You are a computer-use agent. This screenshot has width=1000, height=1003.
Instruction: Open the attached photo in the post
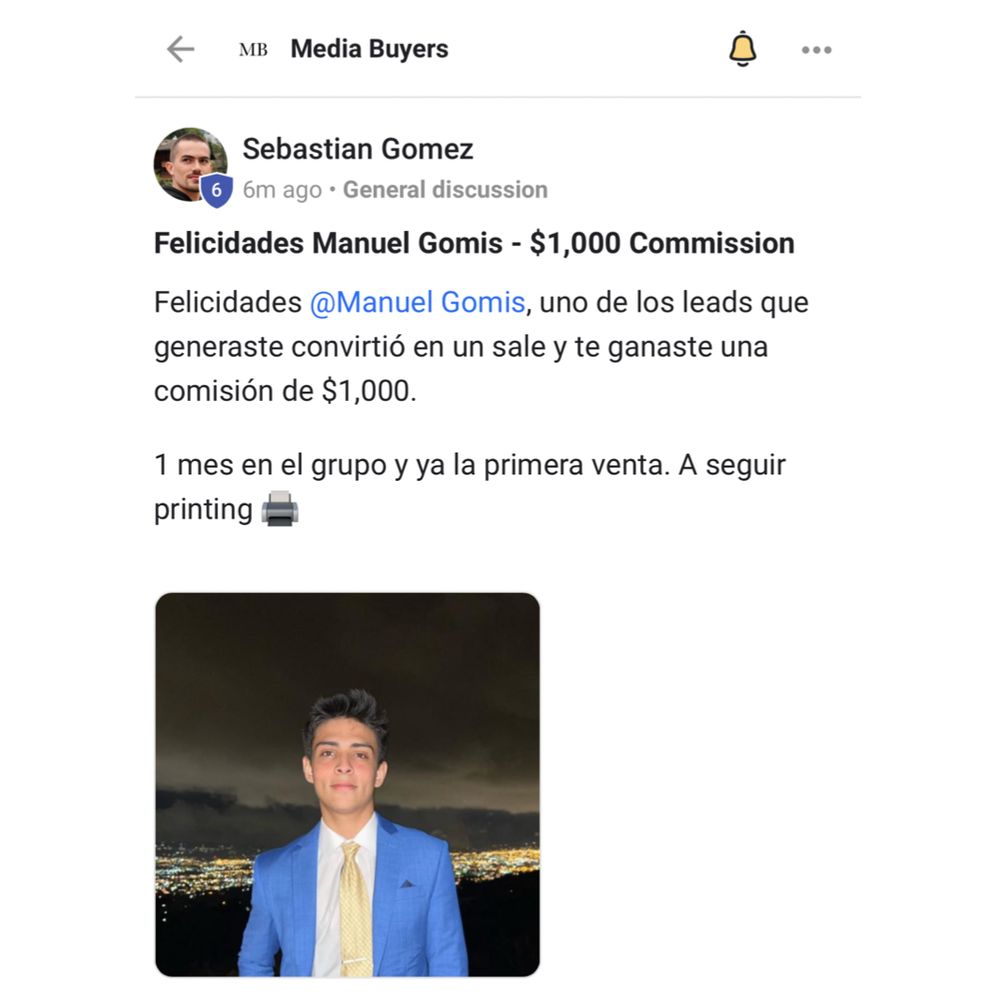tap(347, 784)
